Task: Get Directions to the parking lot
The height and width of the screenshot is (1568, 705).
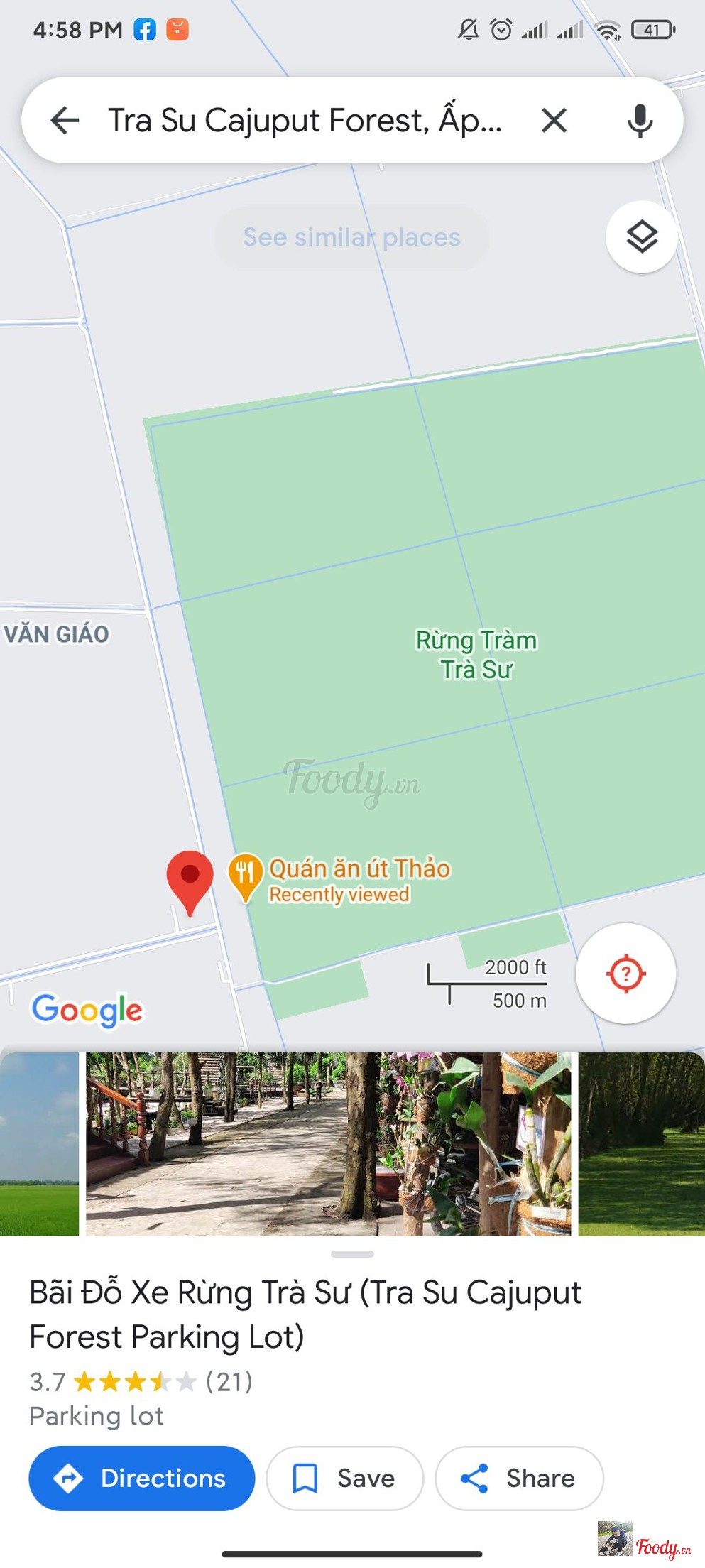Action: click(141, 1478)
